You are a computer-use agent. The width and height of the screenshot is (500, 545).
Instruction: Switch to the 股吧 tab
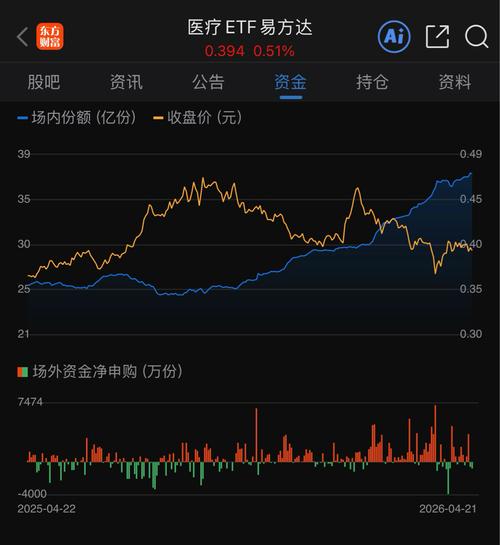pos(44,82)
